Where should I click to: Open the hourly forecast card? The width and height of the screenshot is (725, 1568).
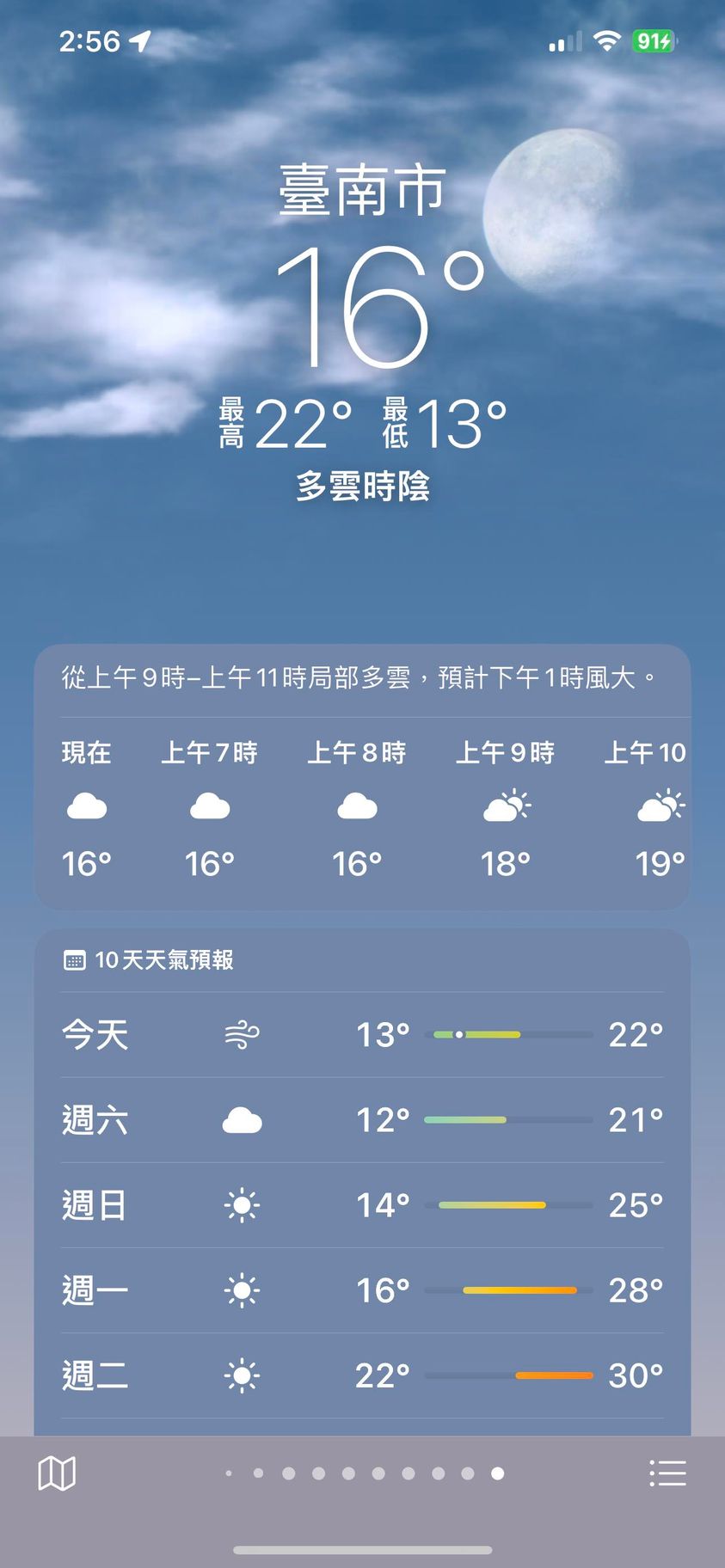click(362, 808)
